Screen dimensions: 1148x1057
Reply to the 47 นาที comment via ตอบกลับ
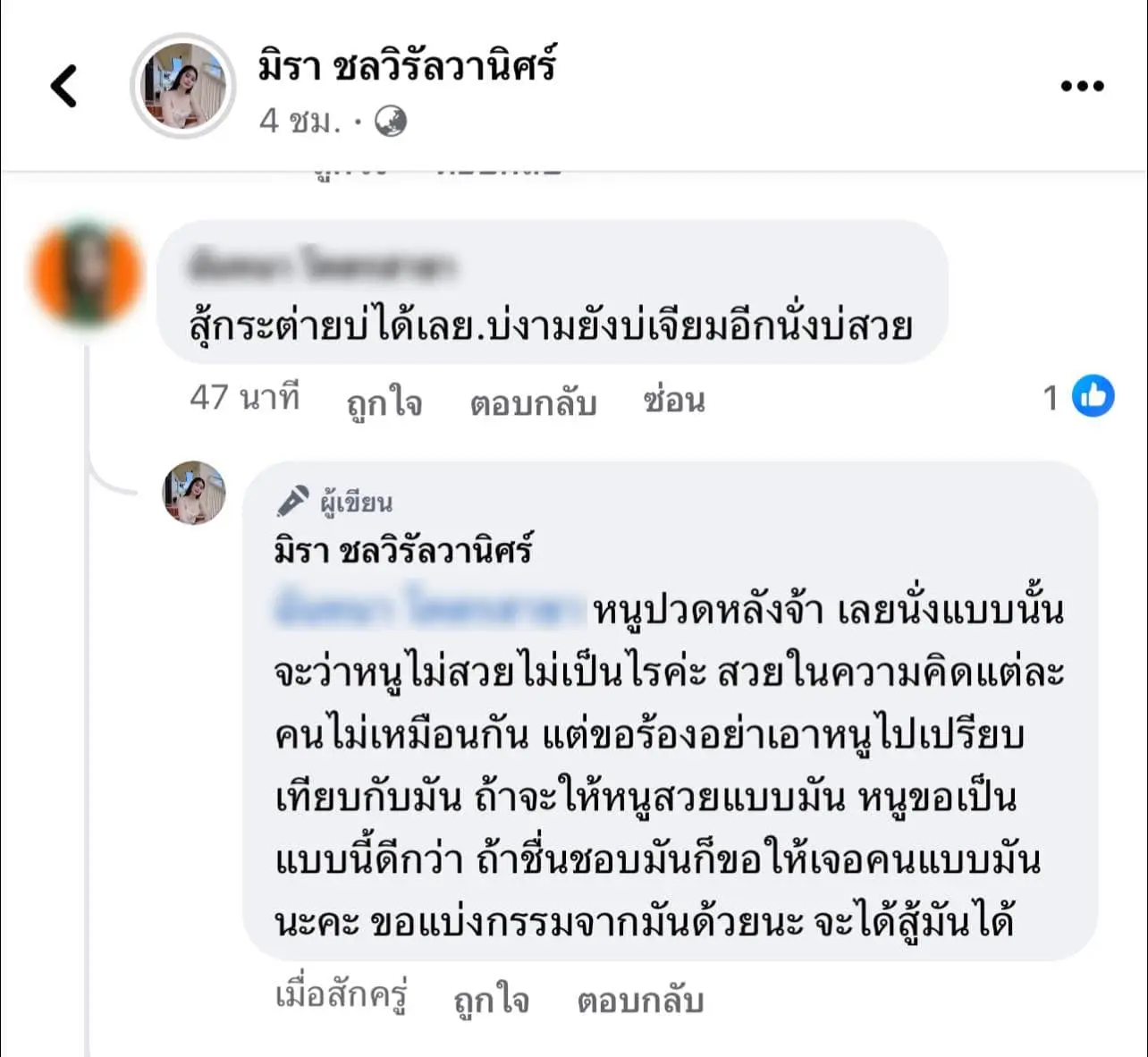point(533,402)
